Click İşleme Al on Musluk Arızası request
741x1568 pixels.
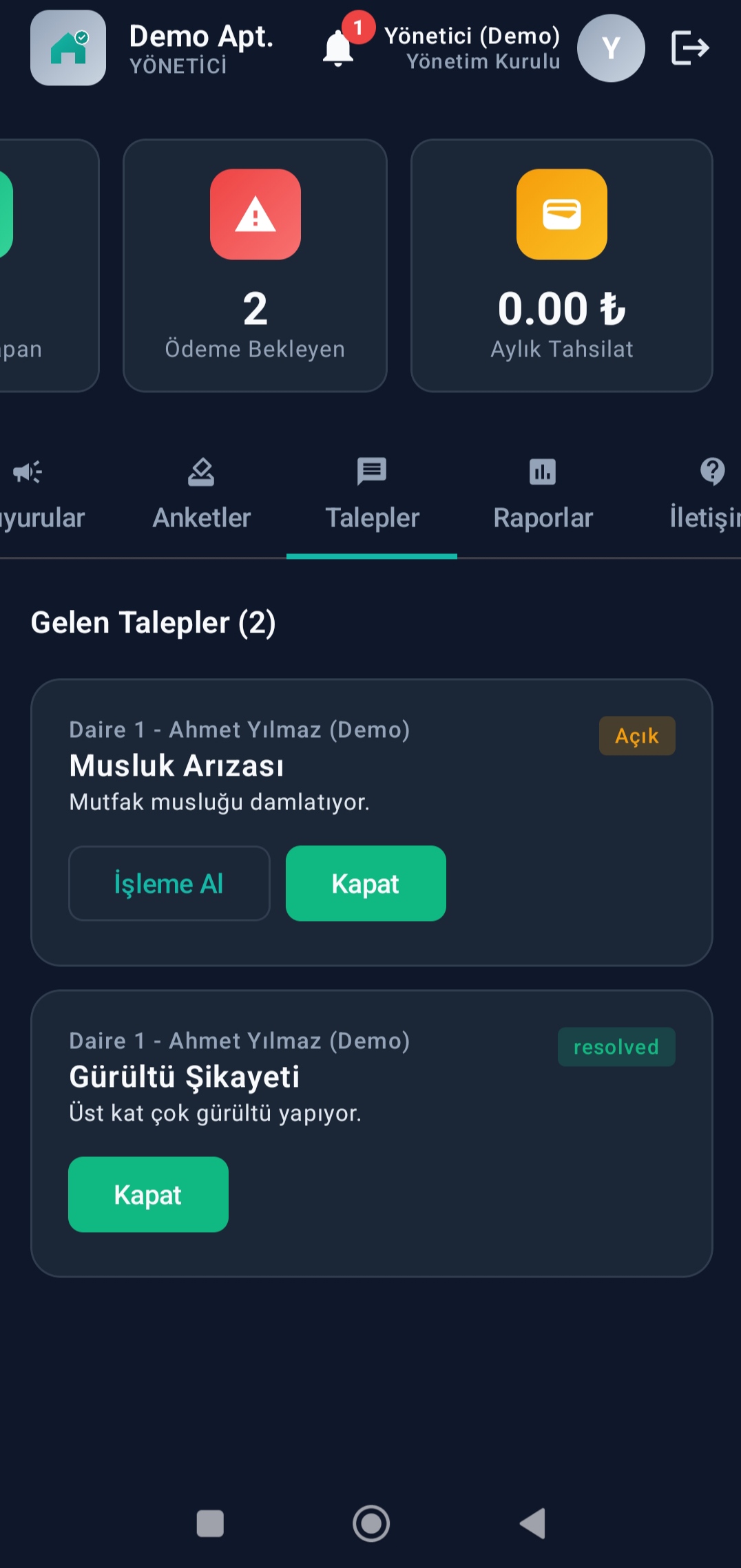(x=169, y=883)
